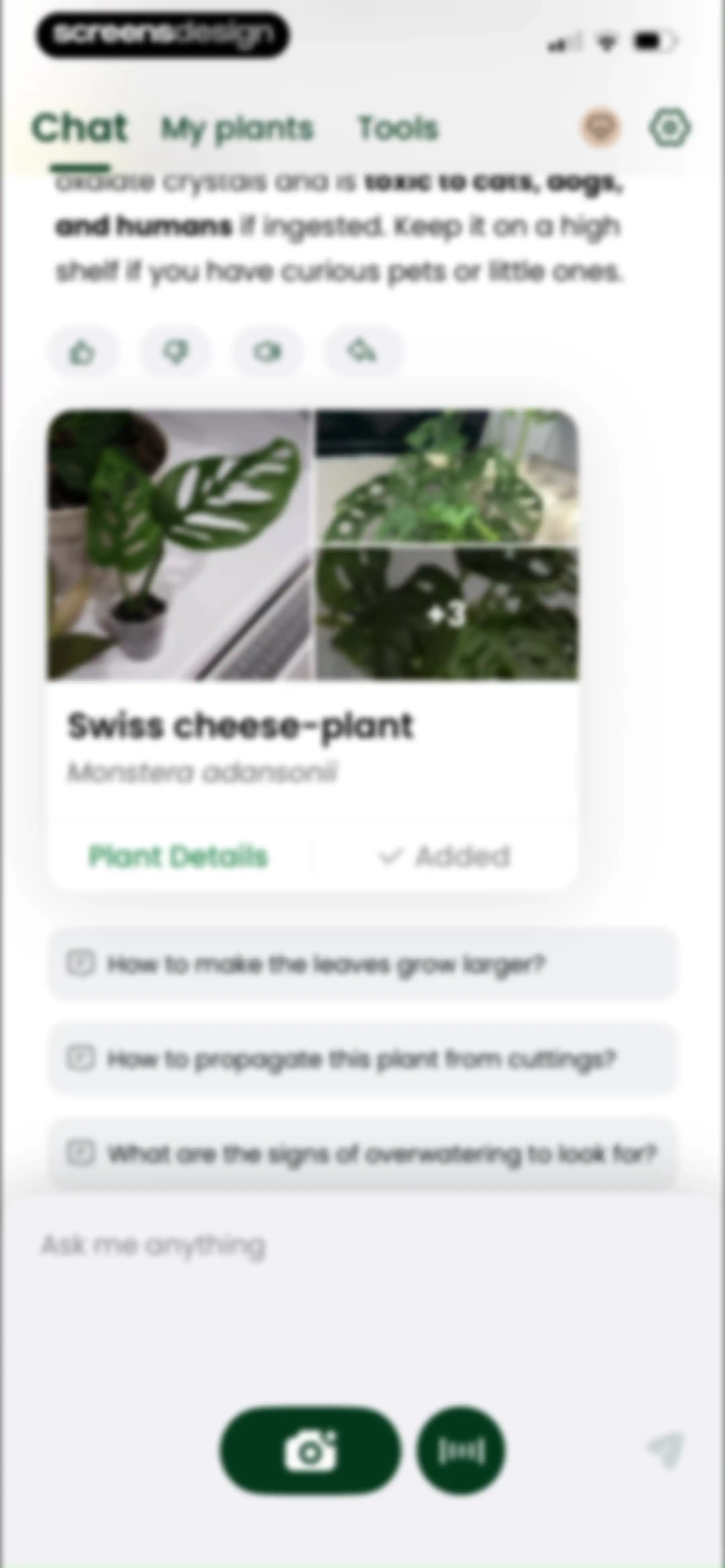The image size is (725, 1568).
Task: Open the camera to snap a plant
Action: [310, 1450]
